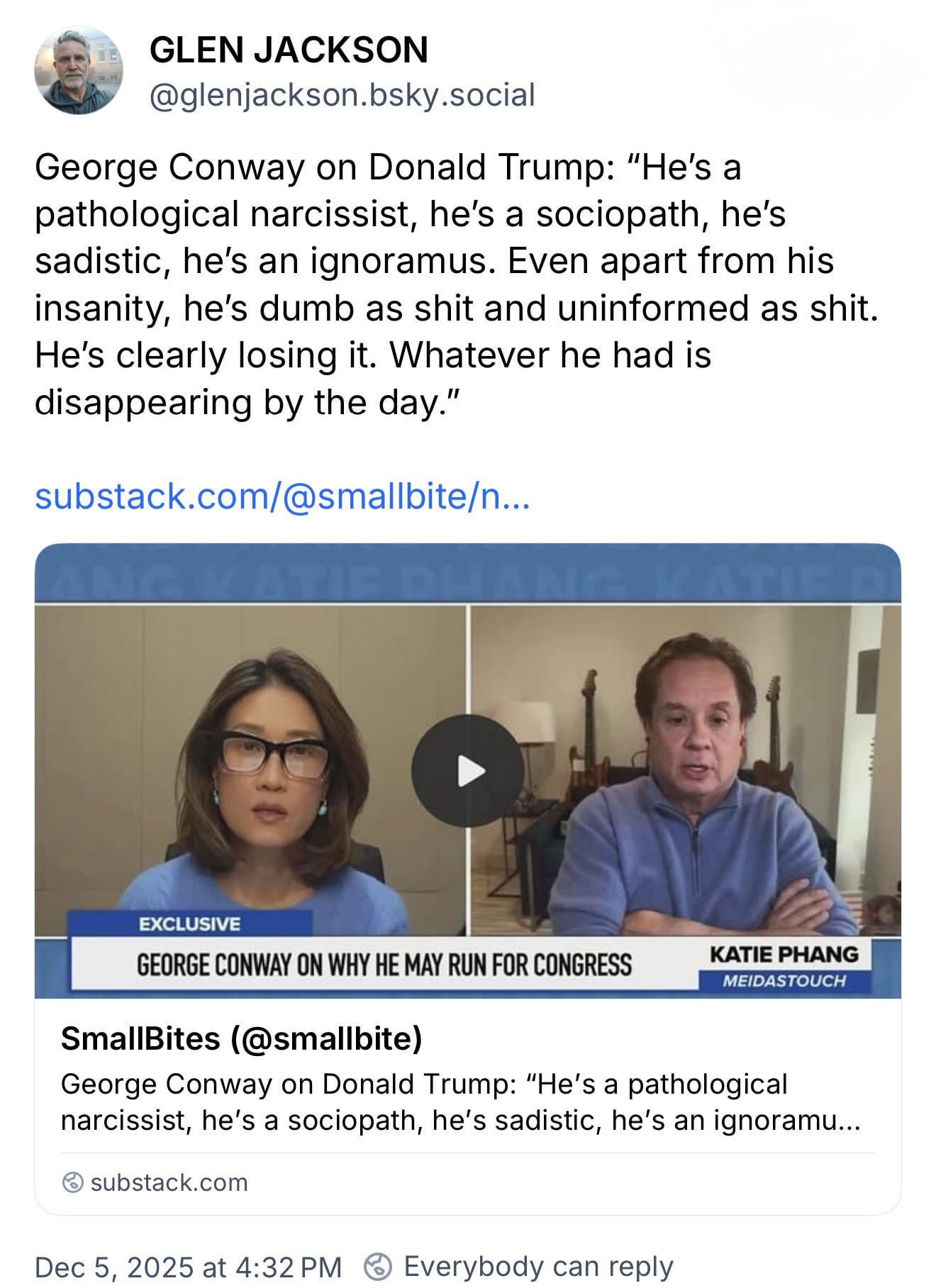Open the @glenjackson.bsky.social handle
Viewport: 936px width, 1288px height.
(x=342, y=95)
